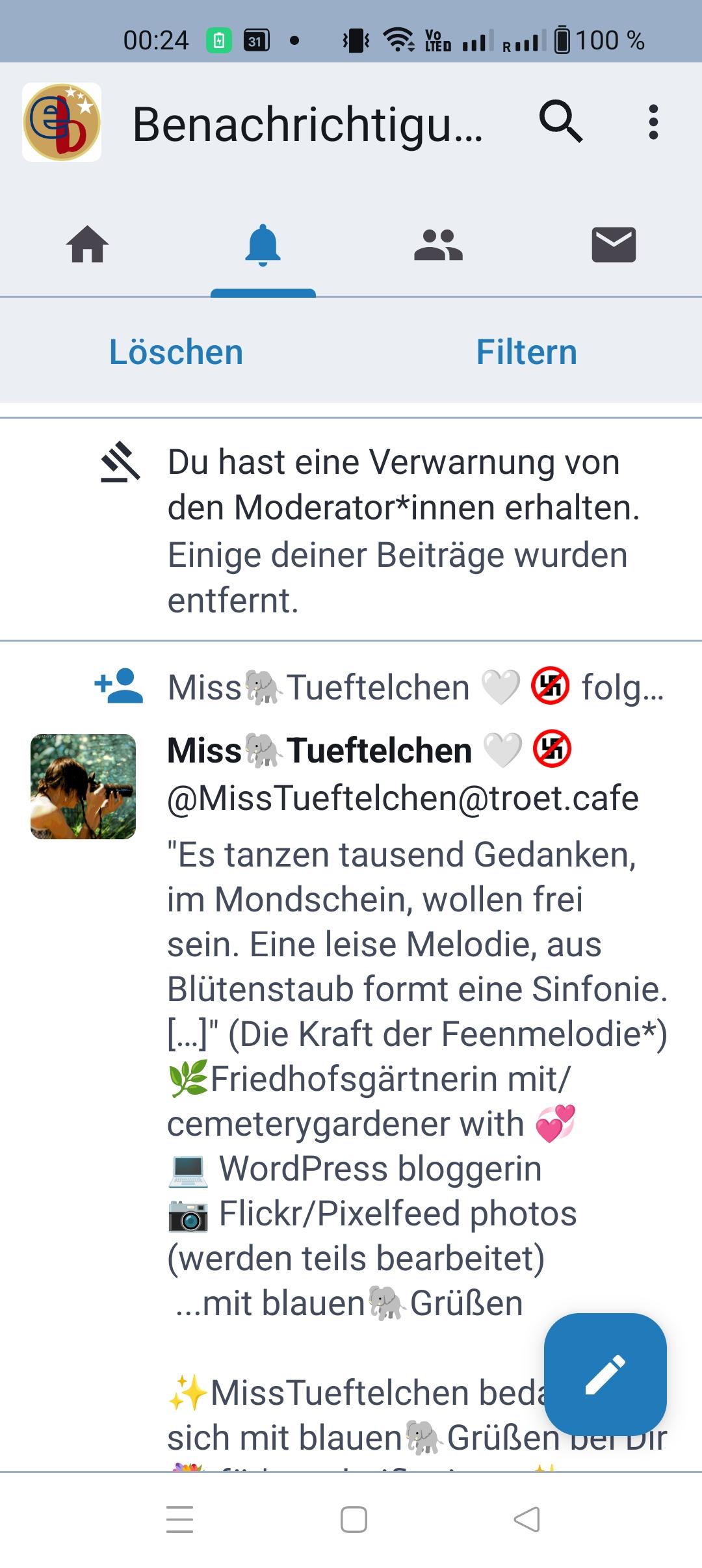Switch to the people timeline tab
Image resolution: width=702 pixels, height=1568 pixels.
coord(439,244)
